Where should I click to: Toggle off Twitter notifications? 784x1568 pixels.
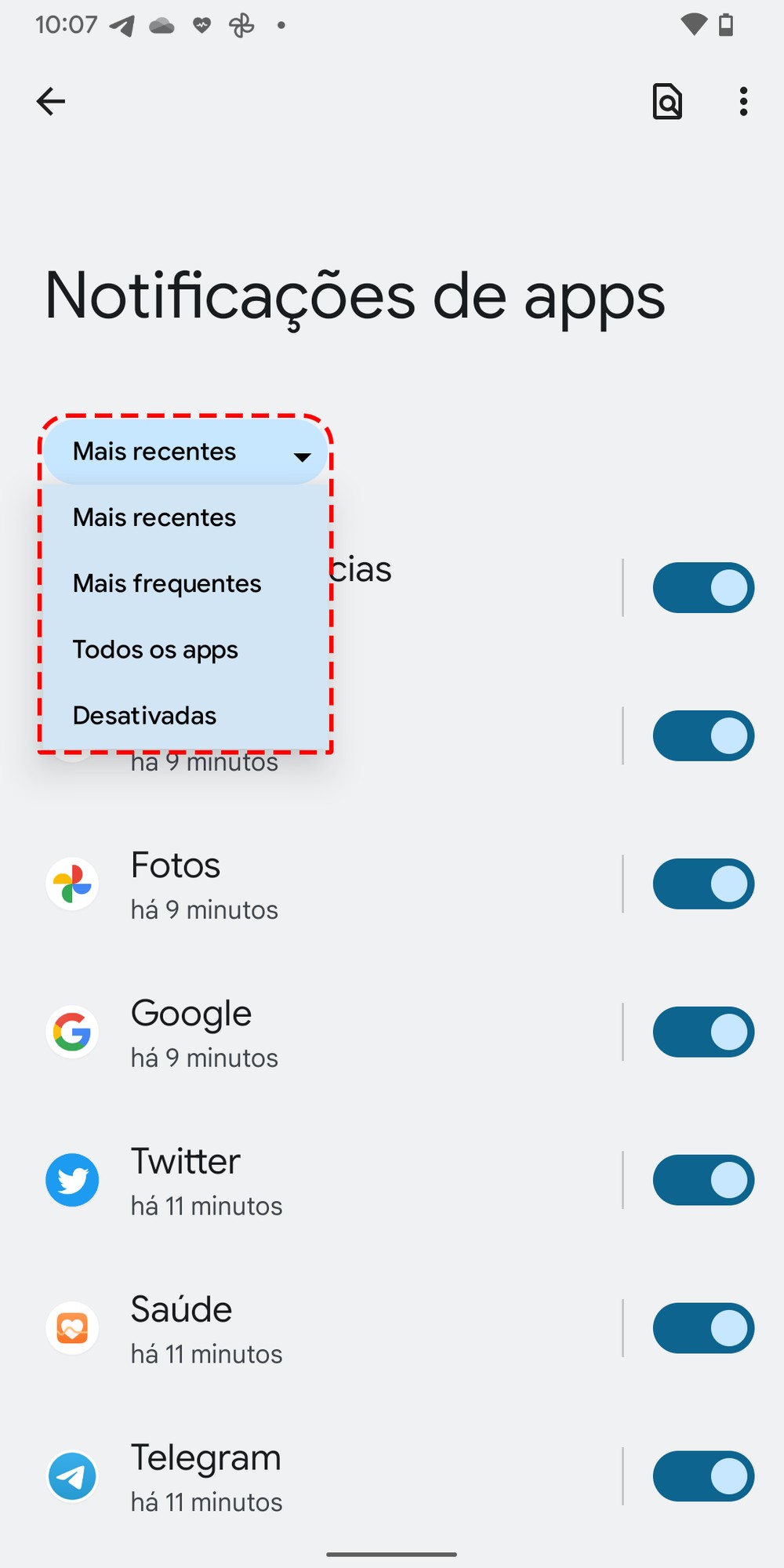703,1181
